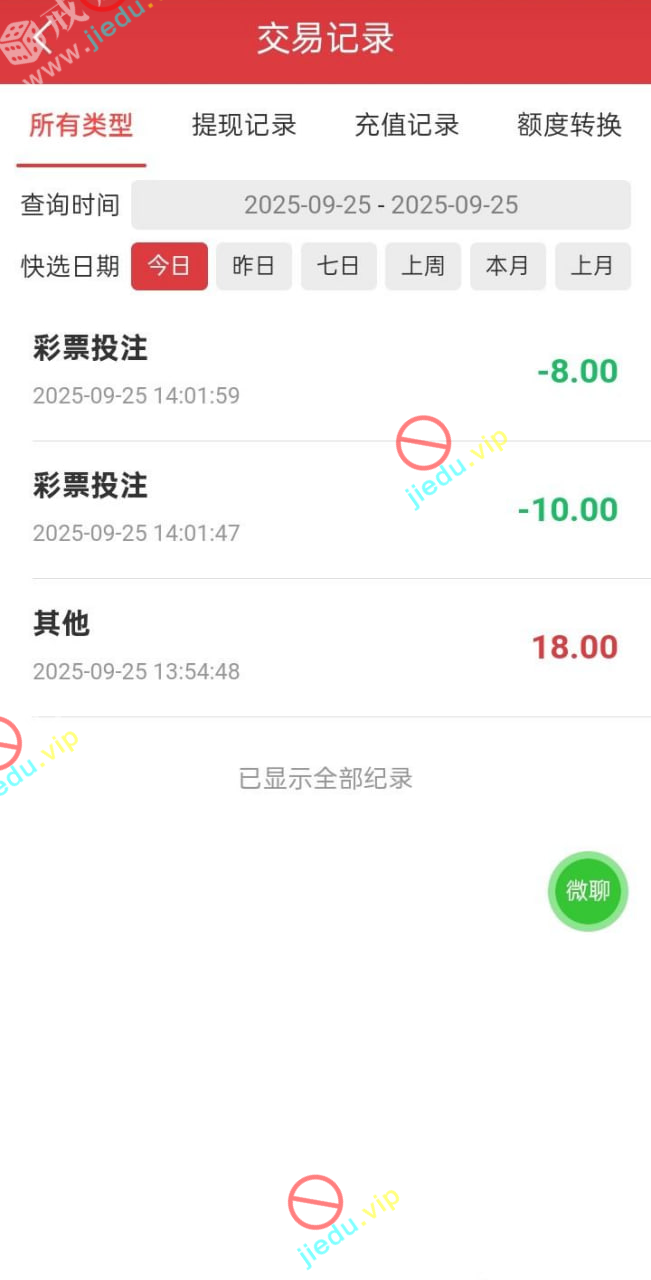651x1280 pixels.
Task: Open the 充值记录 tab
Action: point(406,125)
